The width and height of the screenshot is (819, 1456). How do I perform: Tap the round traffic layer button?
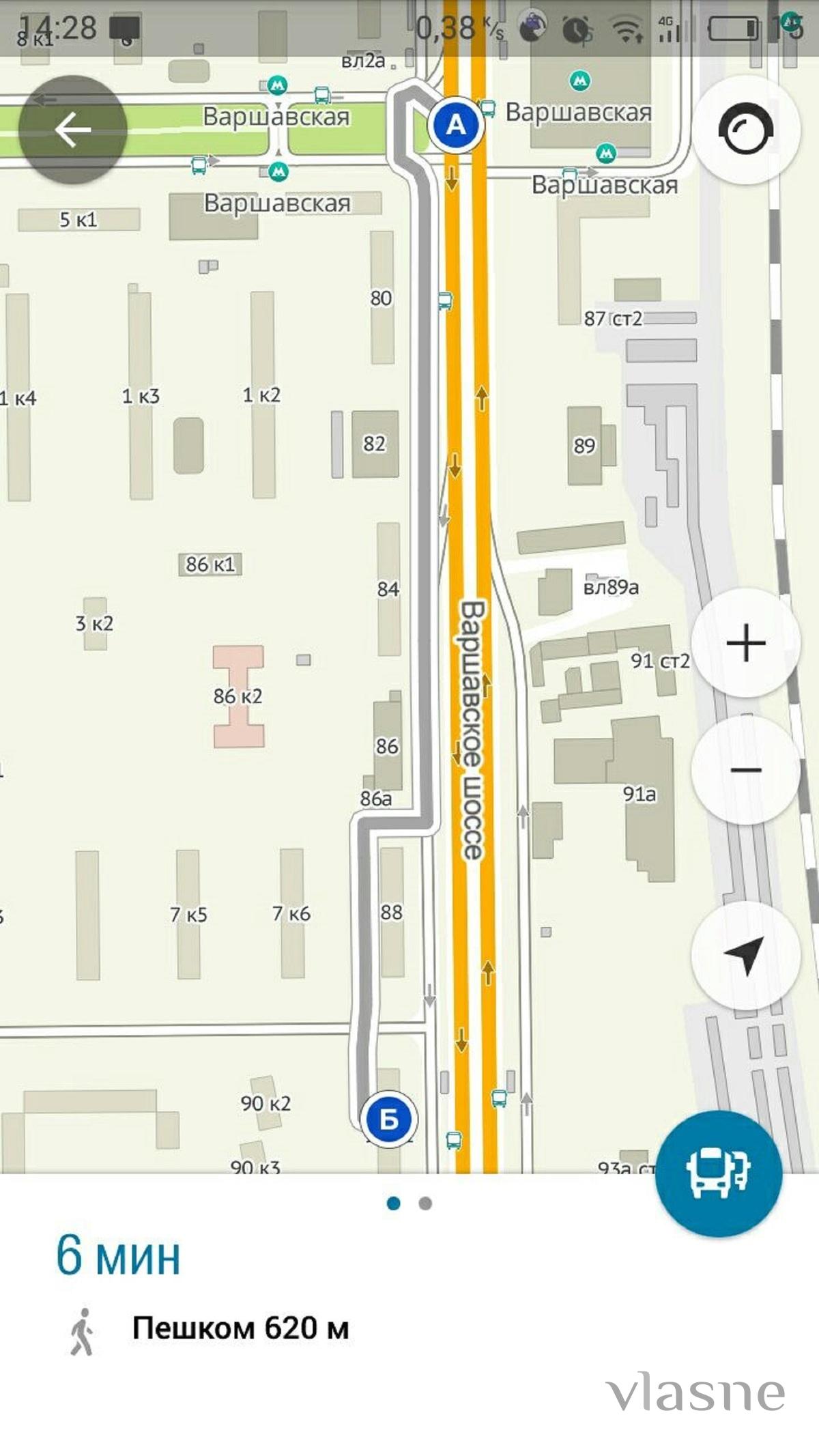[x=746, y=130]
